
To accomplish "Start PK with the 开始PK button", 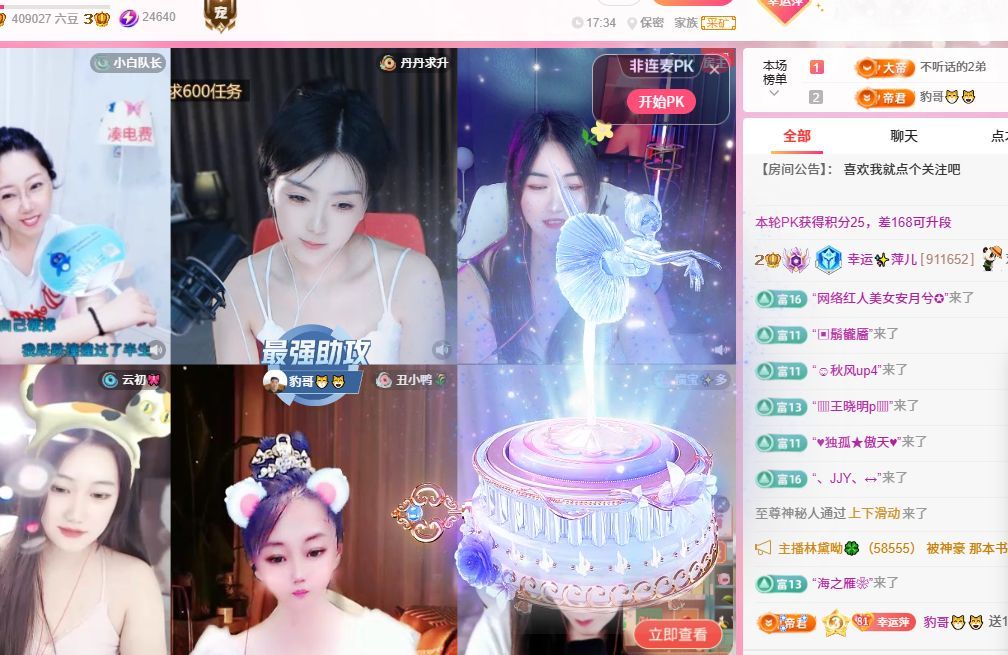I will click(661, 102).
